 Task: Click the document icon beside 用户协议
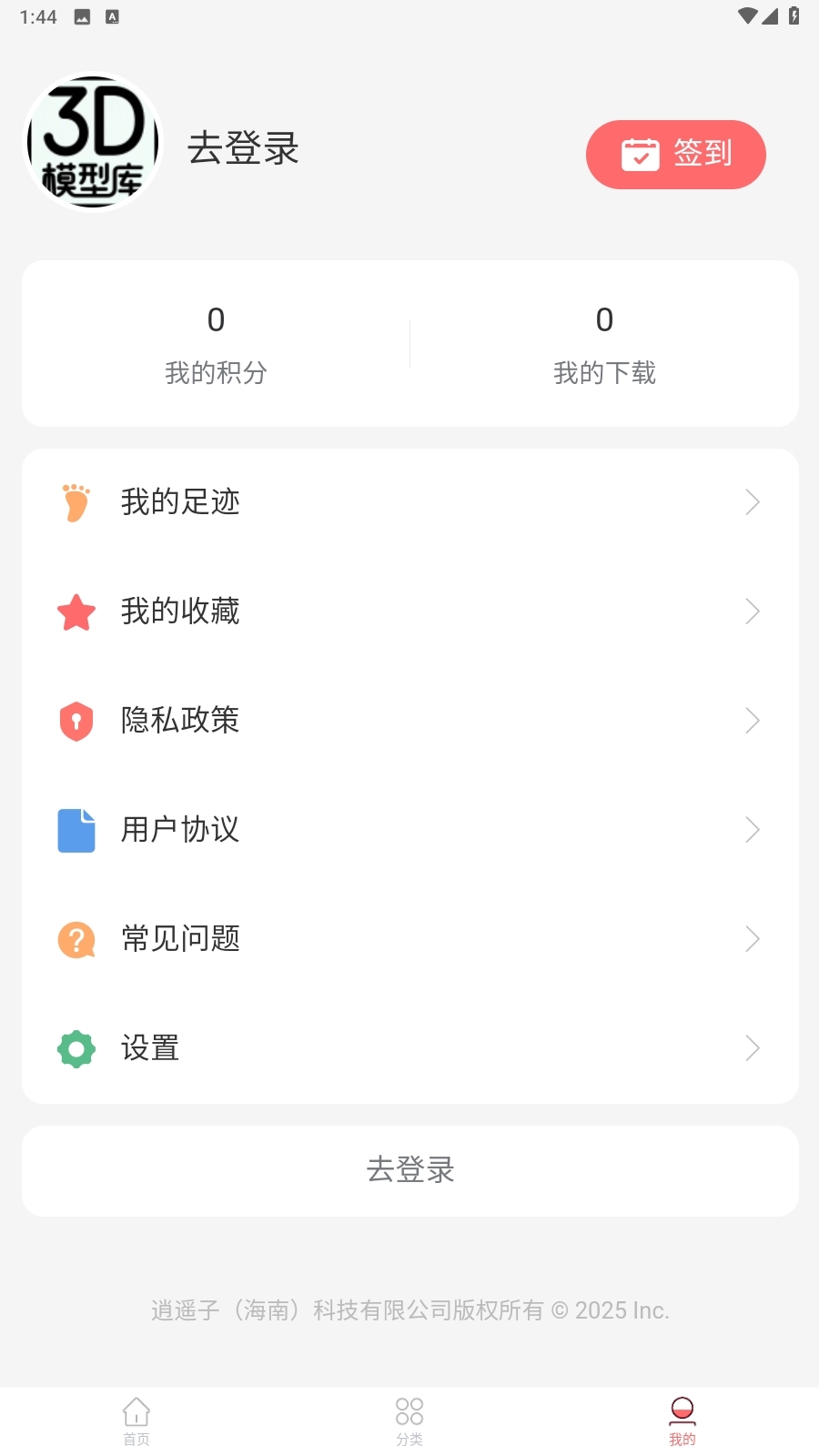[x=76, y=829]
